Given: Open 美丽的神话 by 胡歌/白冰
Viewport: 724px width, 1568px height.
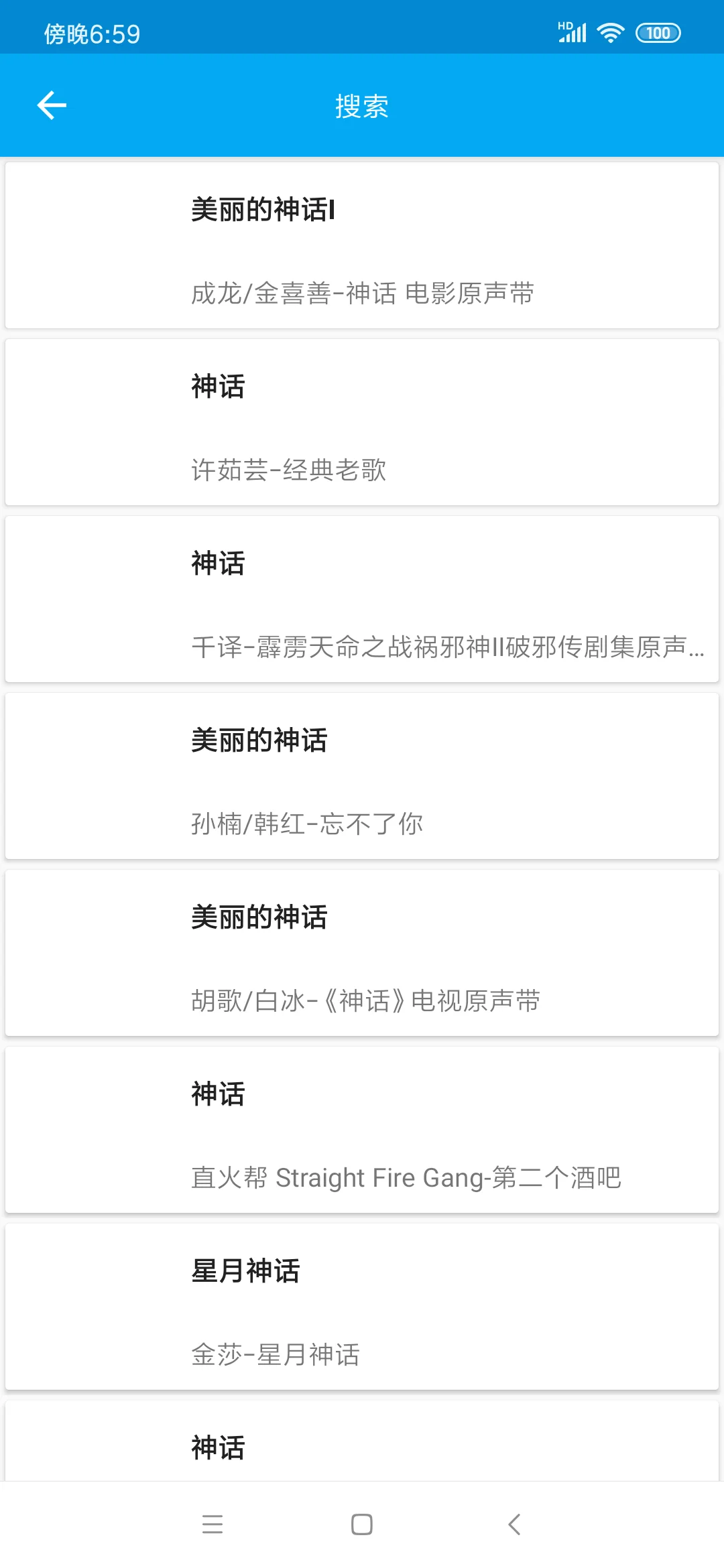Looking at the screenshot, I should tap(362, 953).
